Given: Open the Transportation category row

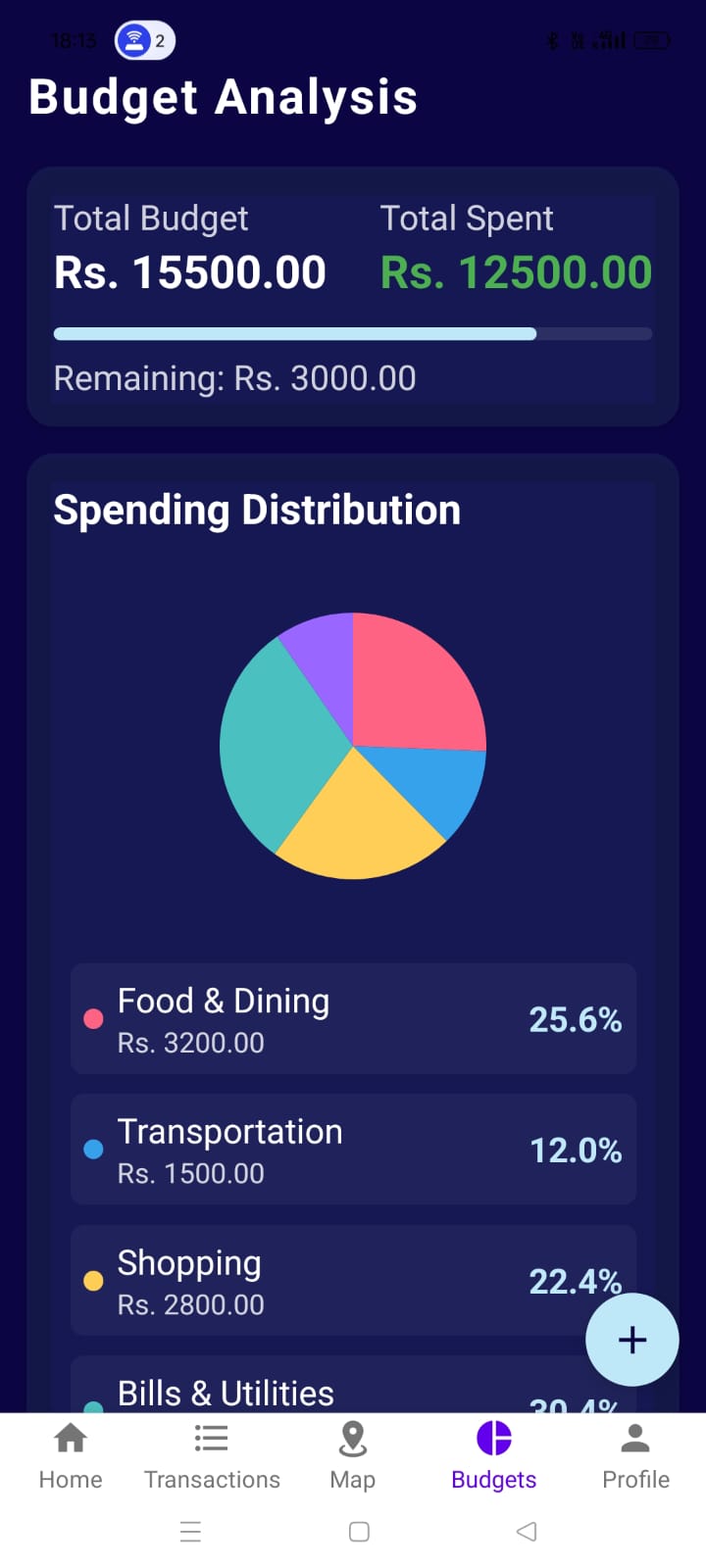Looking at the screenshot, I should tap(353, 1150).
